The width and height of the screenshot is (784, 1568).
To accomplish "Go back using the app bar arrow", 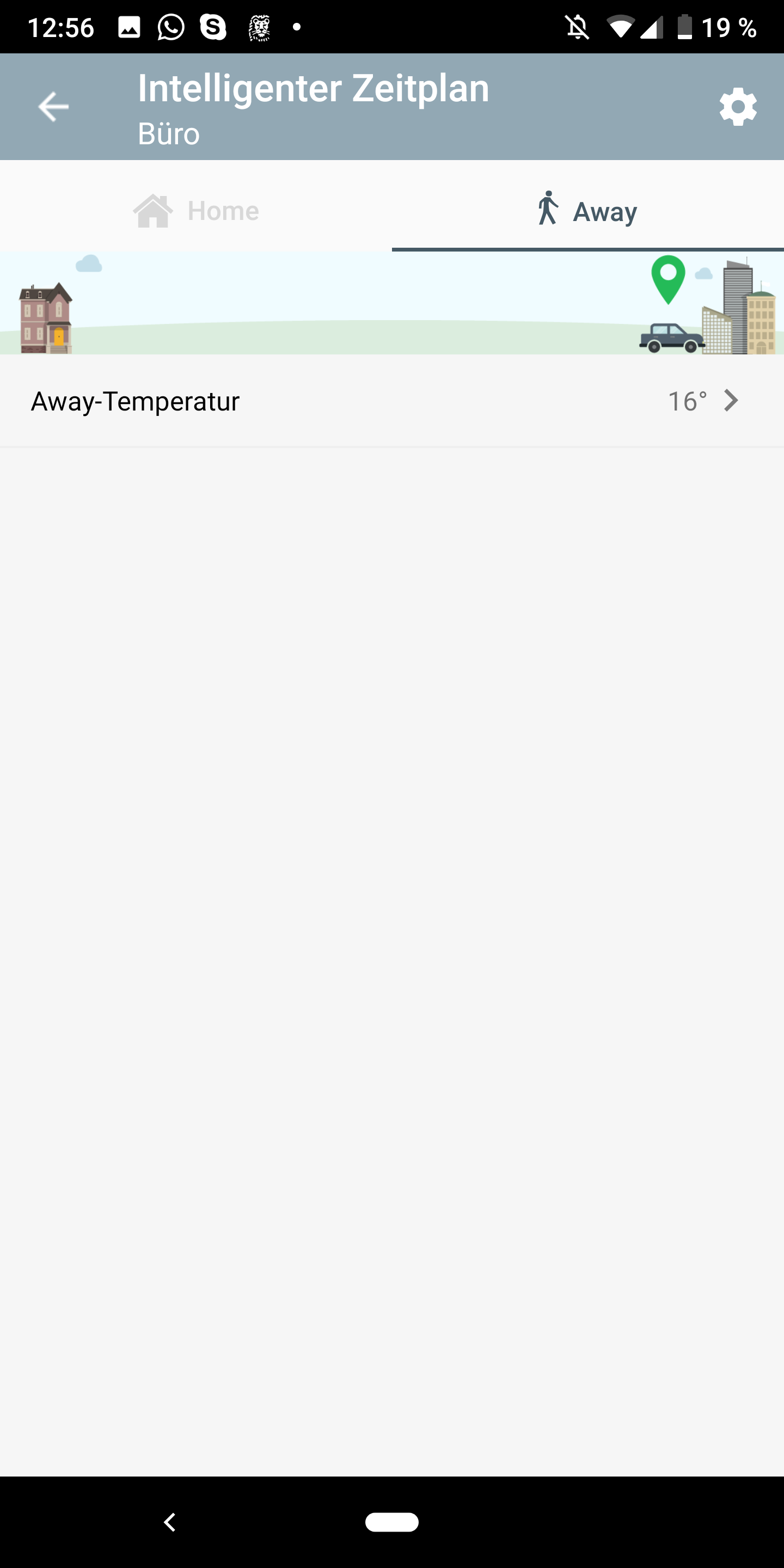I will click(x=53, y=107).
